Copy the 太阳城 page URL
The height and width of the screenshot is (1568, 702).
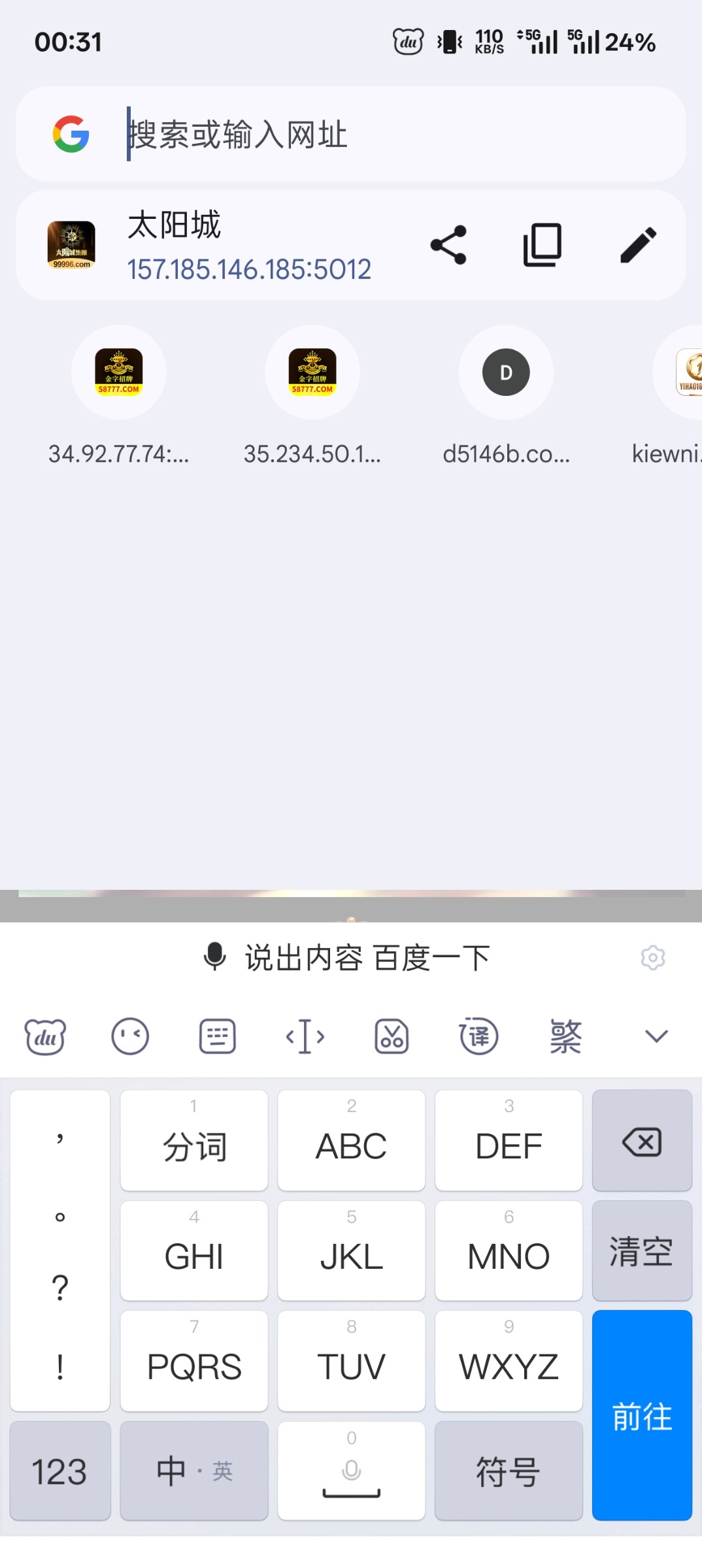point(543,245)
